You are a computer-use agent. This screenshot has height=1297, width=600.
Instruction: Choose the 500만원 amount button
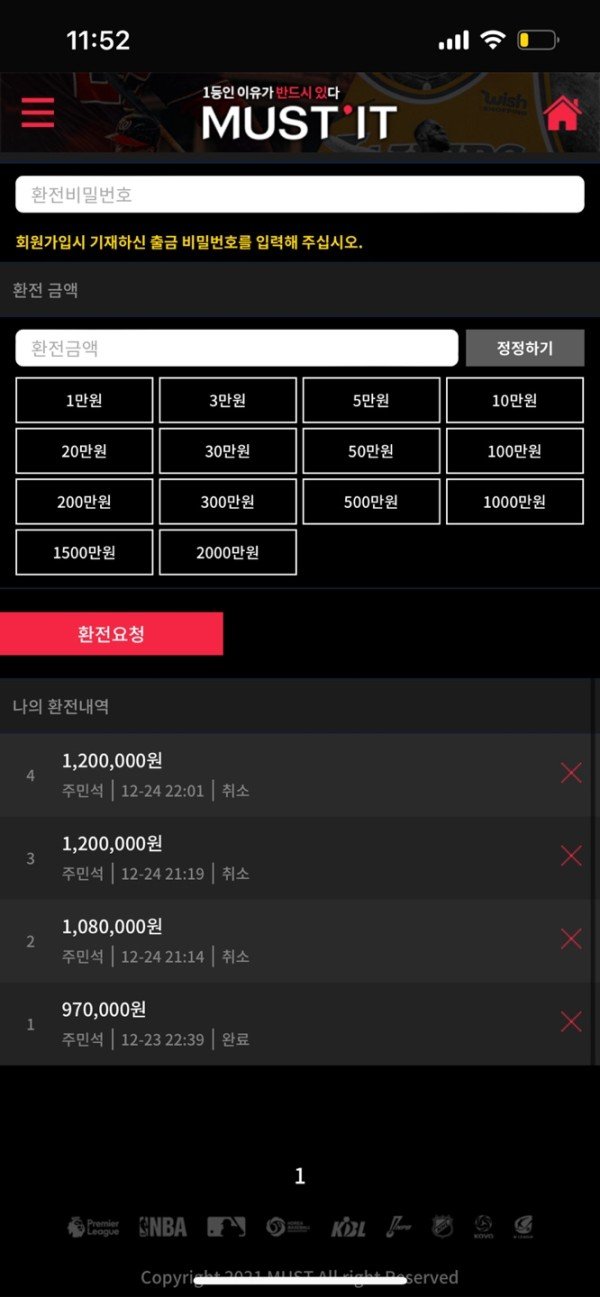[371, 502]
